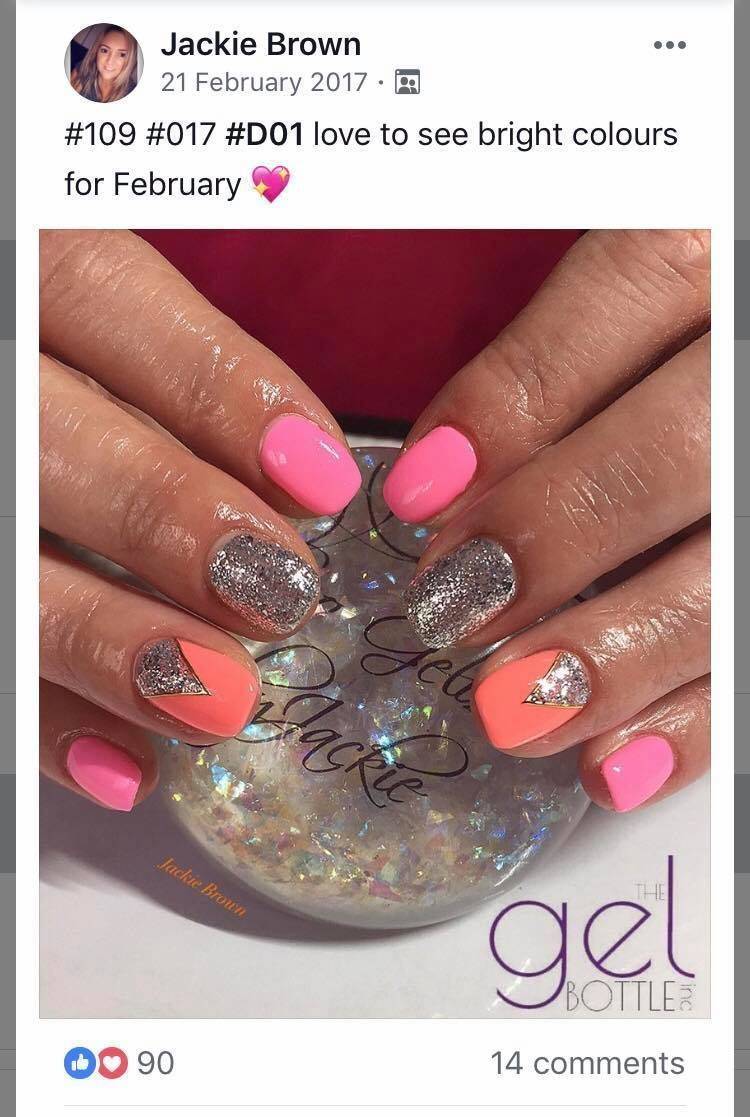750x1117 pixels.
Task: Open Jackie Brown's profile picture
Action: (104, 62)
